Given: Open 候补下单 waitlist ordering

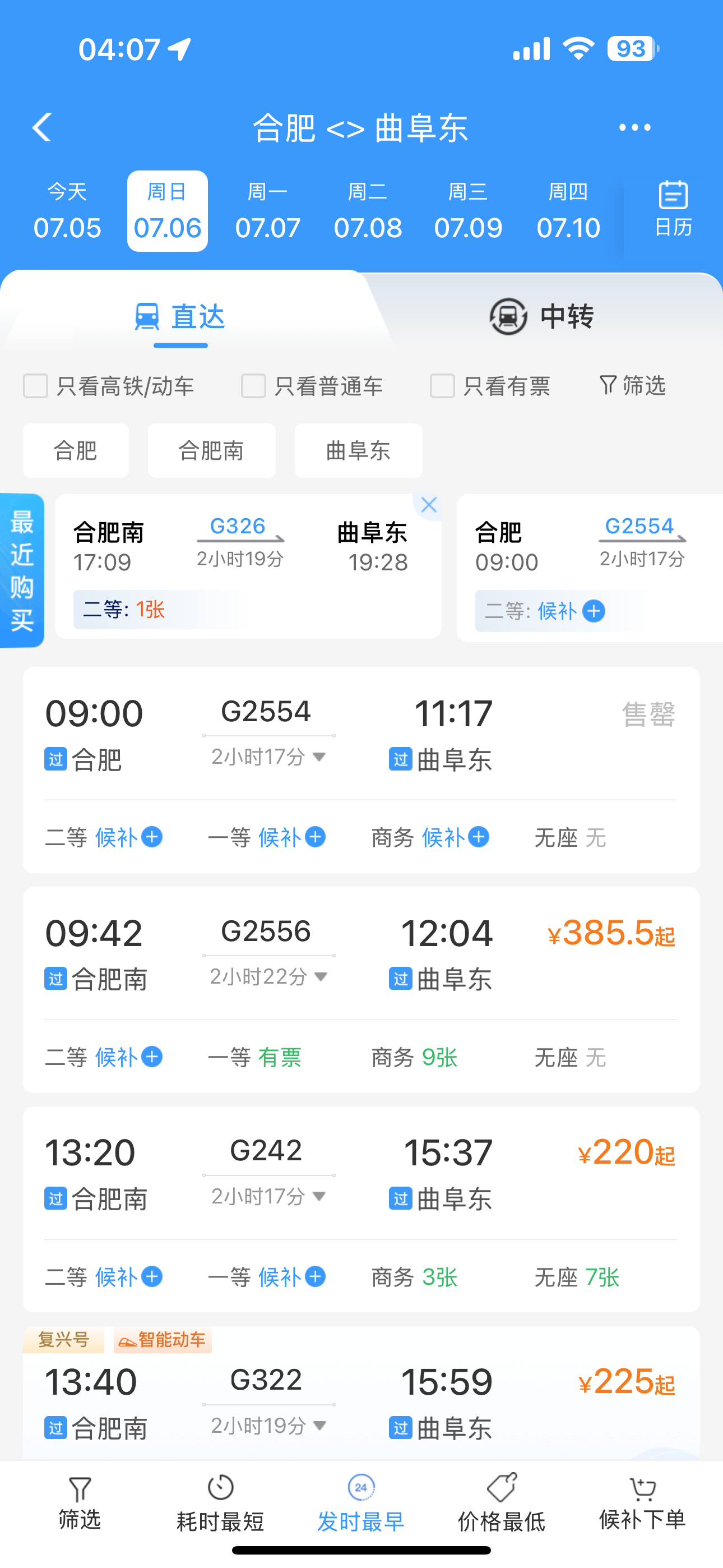Looking at the screenshot, I should pyautogui.click(x=642, y=1504).
